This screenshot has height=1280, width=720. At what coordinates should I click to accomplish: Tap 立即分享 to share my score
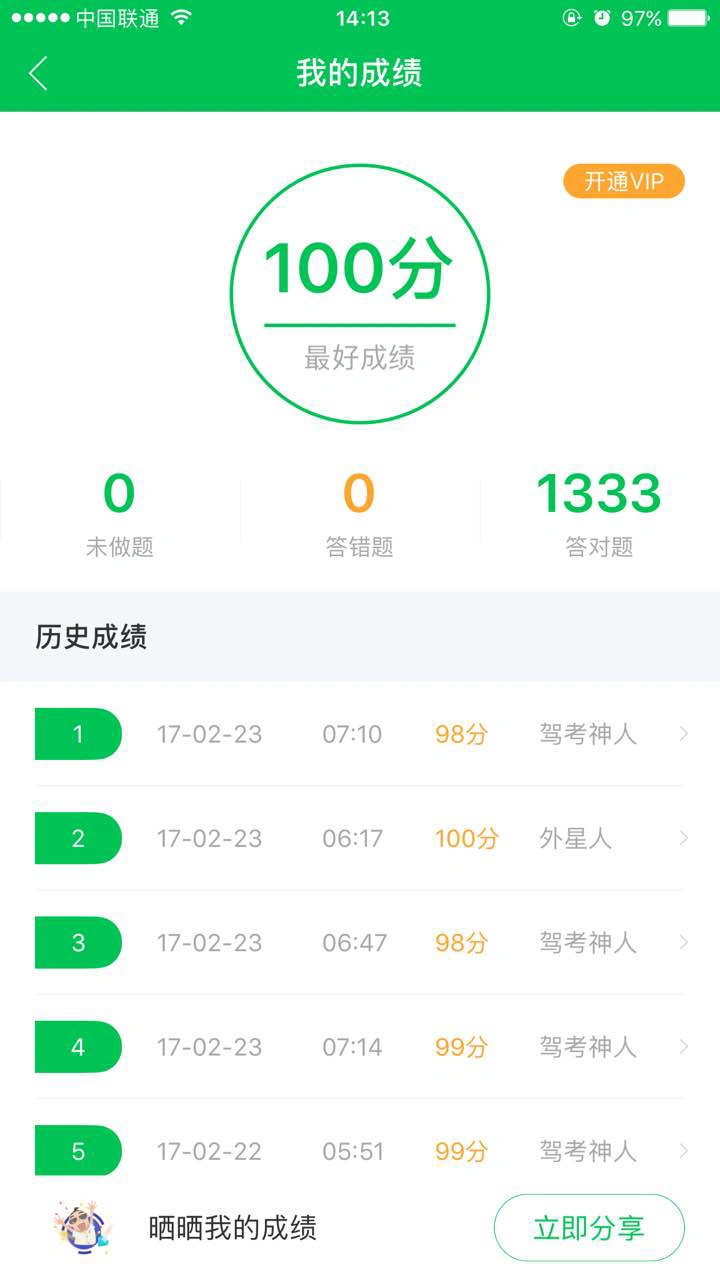(x=589, y=1227)
